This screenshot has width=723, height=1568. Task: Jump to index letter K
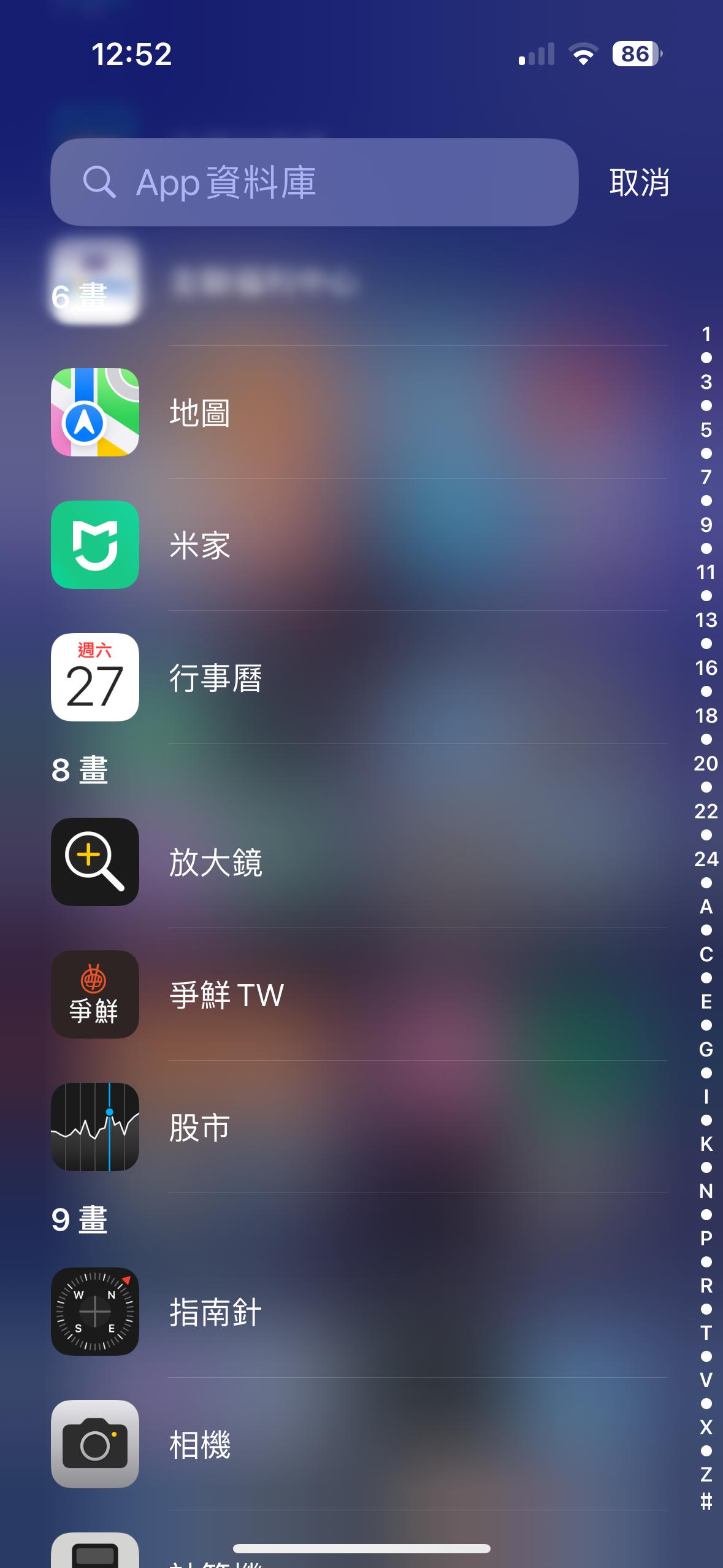[706, 1144]
